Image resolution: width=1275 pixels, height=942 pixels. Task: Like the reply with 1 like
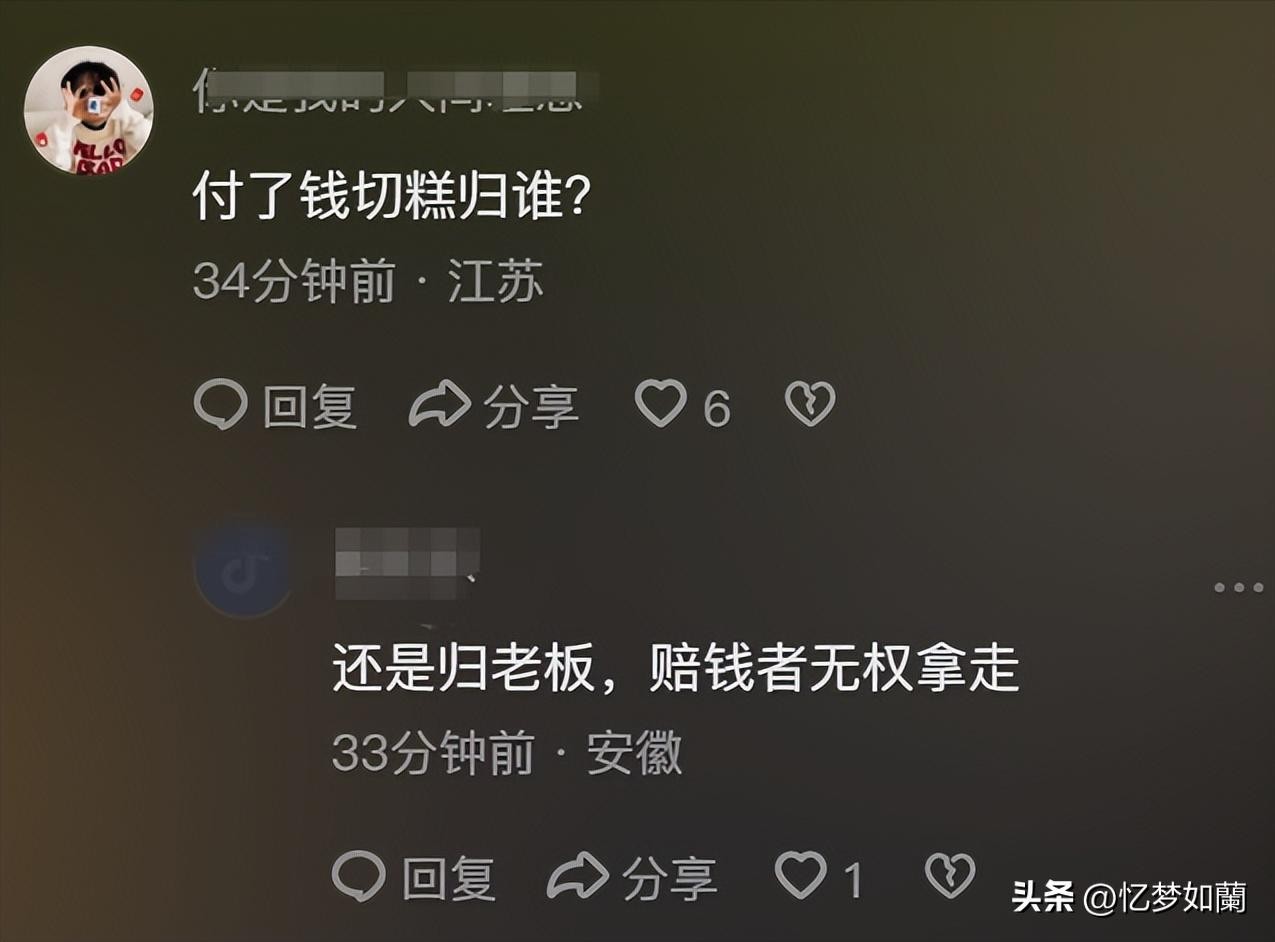click(801, 876)
